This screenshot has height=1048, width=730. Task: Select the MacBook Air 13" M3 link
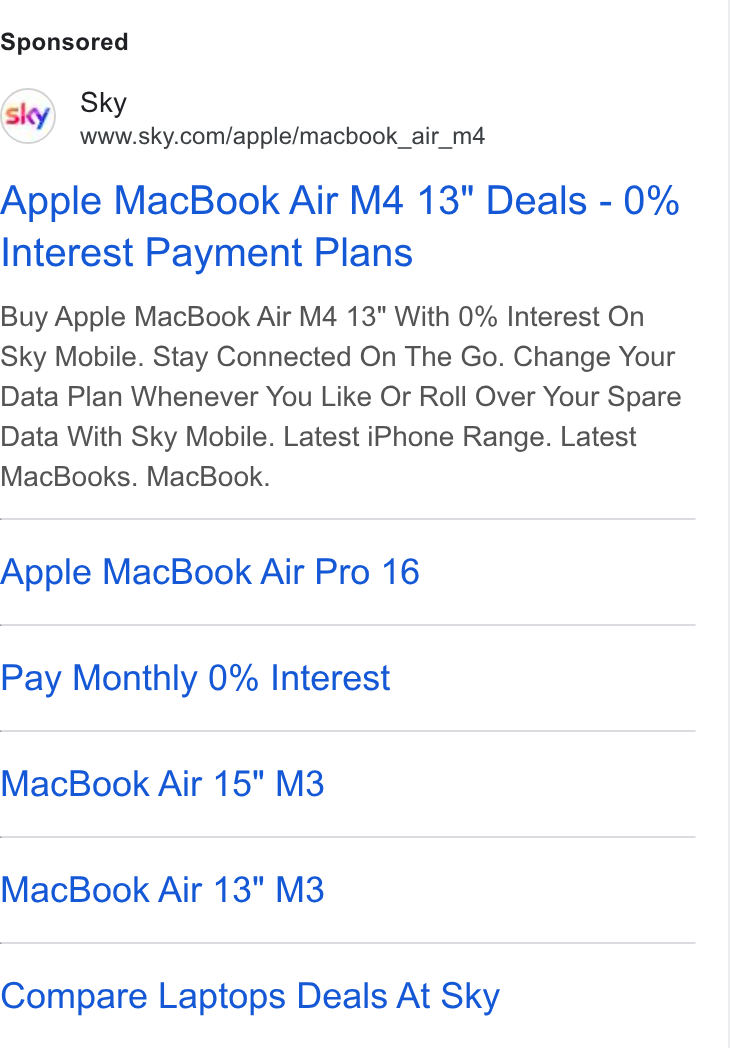(162, 890)
